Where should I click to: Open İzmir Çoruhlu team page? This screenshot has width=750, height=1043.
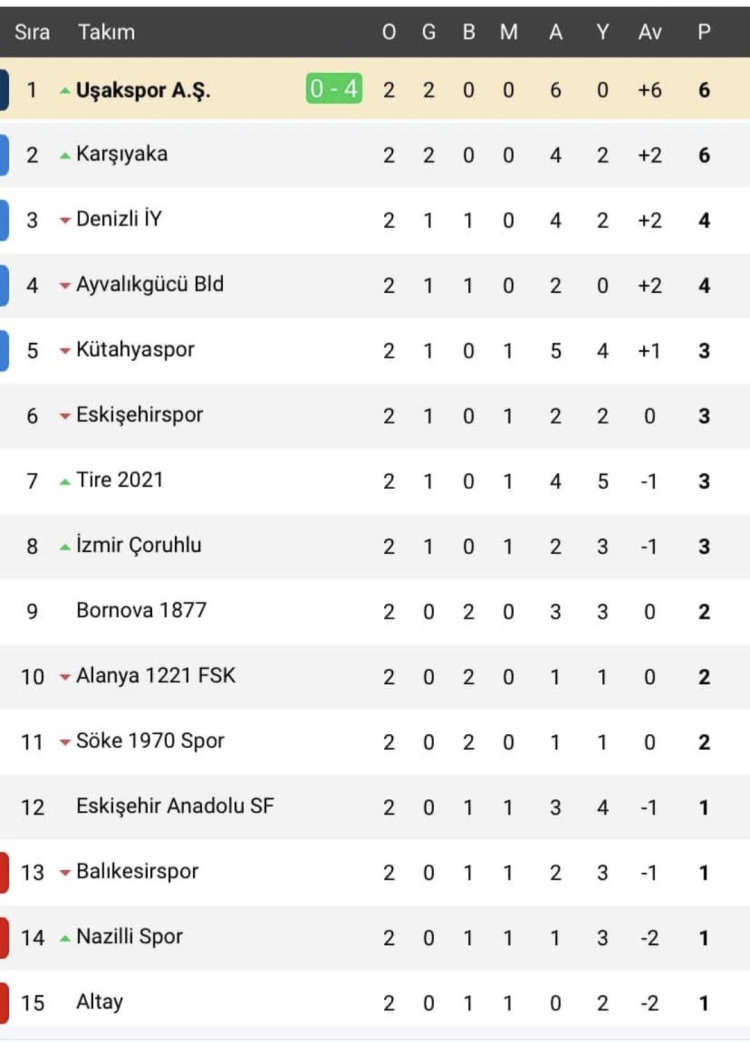pos(138,546)
